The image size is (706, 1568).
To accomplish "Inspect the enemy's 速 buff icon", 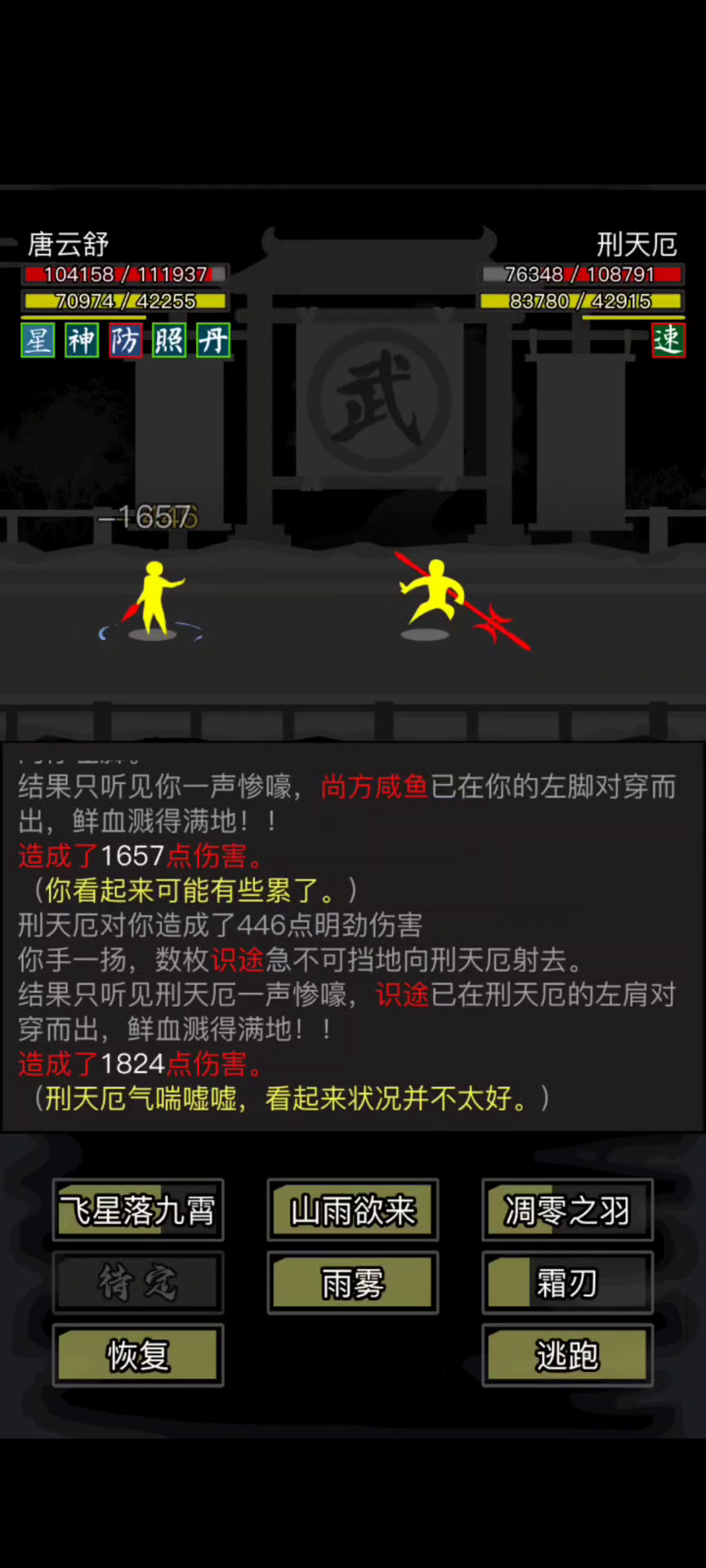I will tap(668, 340).
